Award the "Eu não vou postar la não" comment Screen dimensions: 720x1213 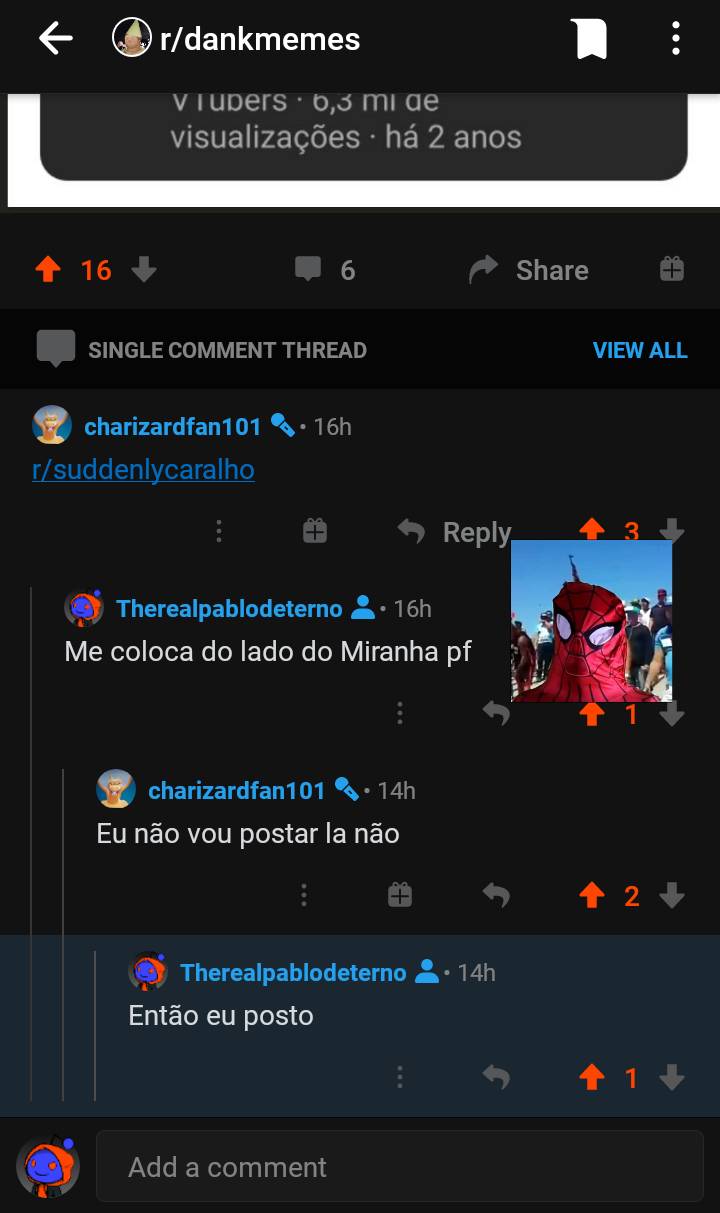400,895
